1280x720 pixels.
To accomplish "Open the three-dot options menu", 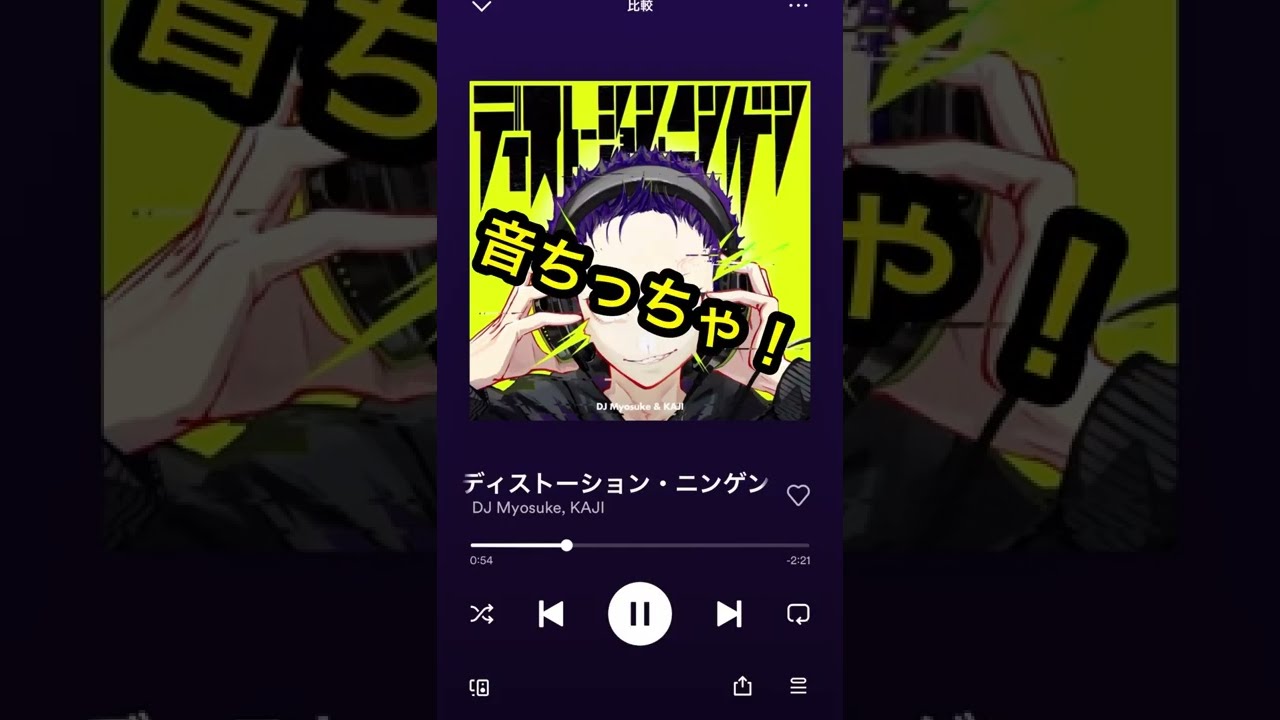I will [797, 6].
